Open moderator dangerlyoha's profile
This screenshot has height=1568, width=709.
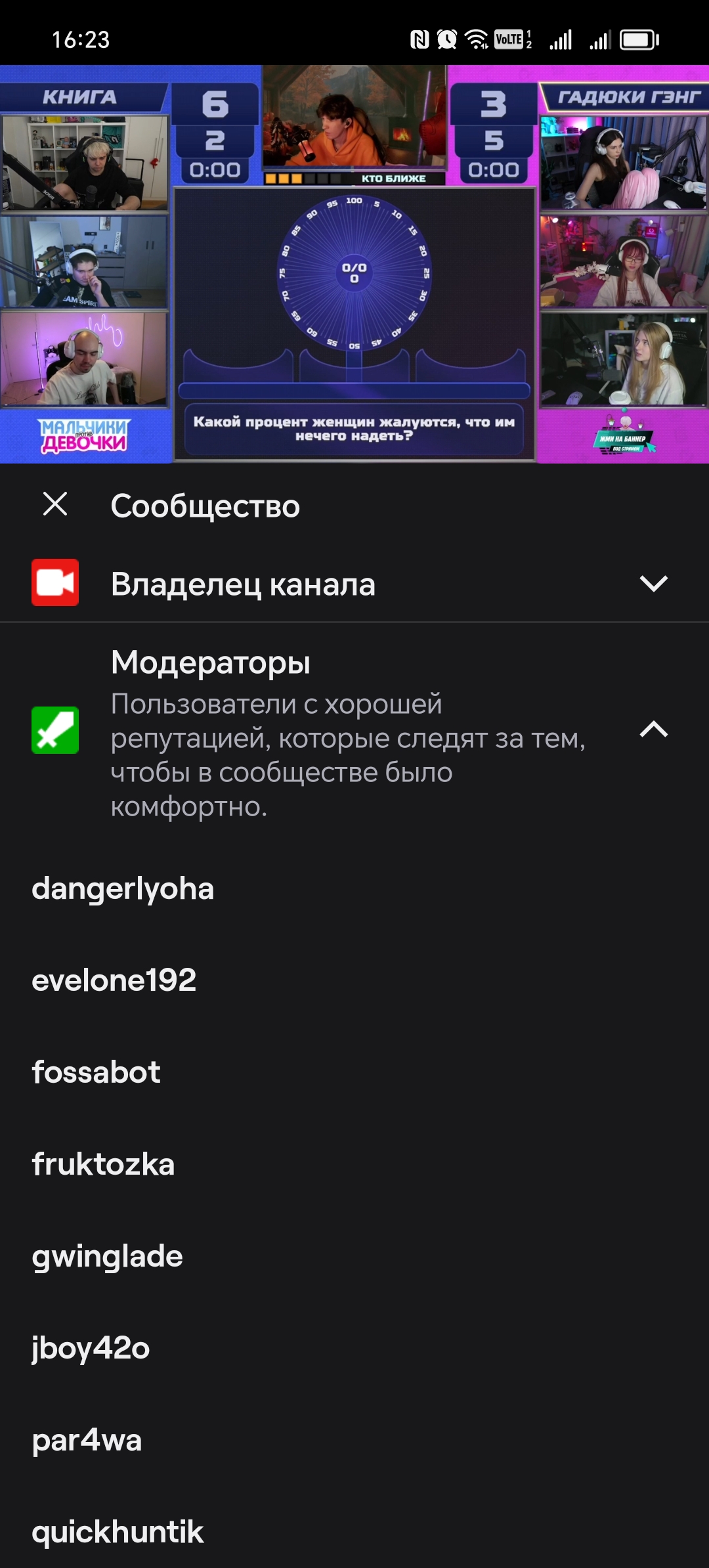point(123,888)
